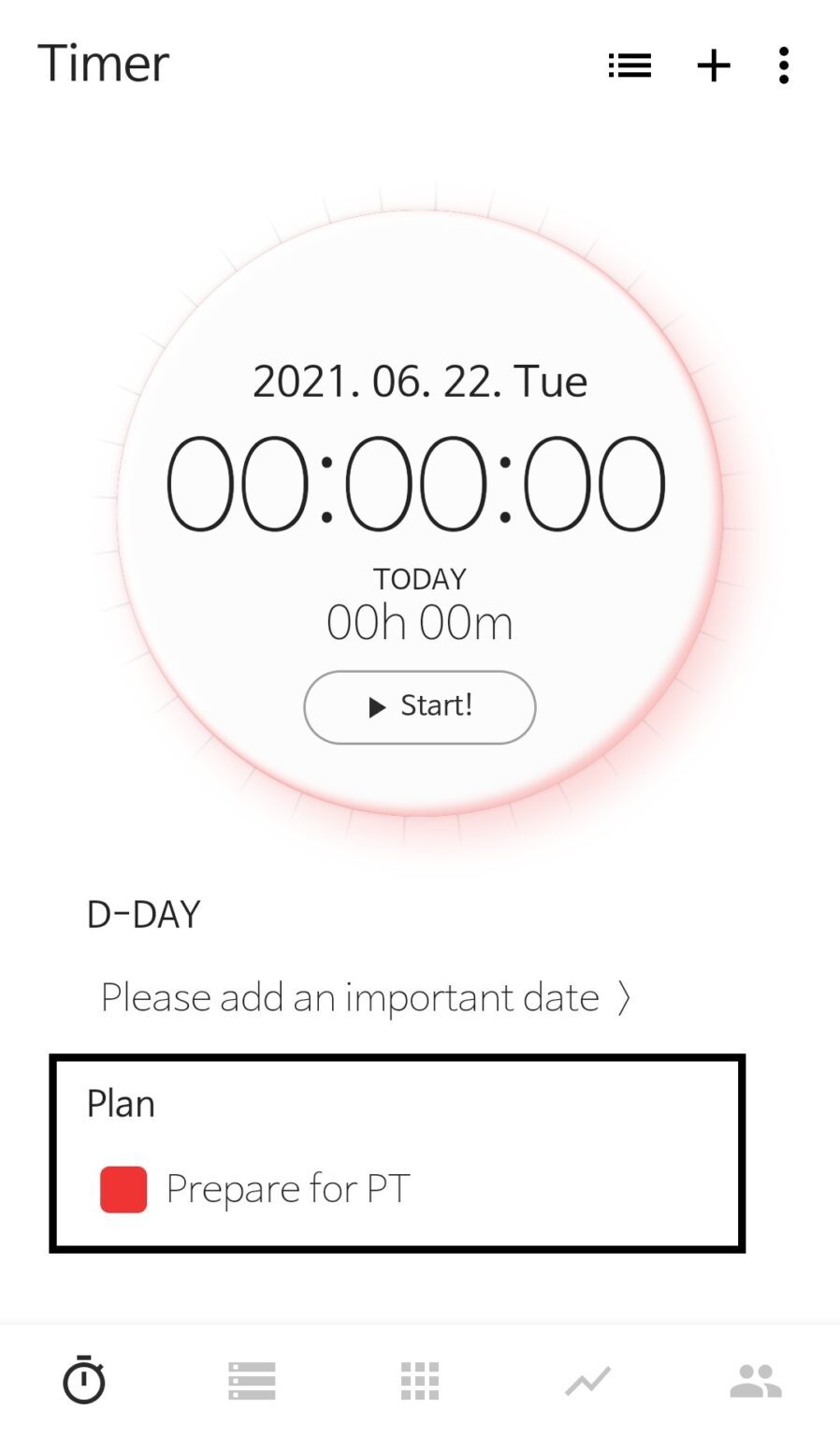Select the stopwatch icon in bottom navigation

click(83, 1379)
